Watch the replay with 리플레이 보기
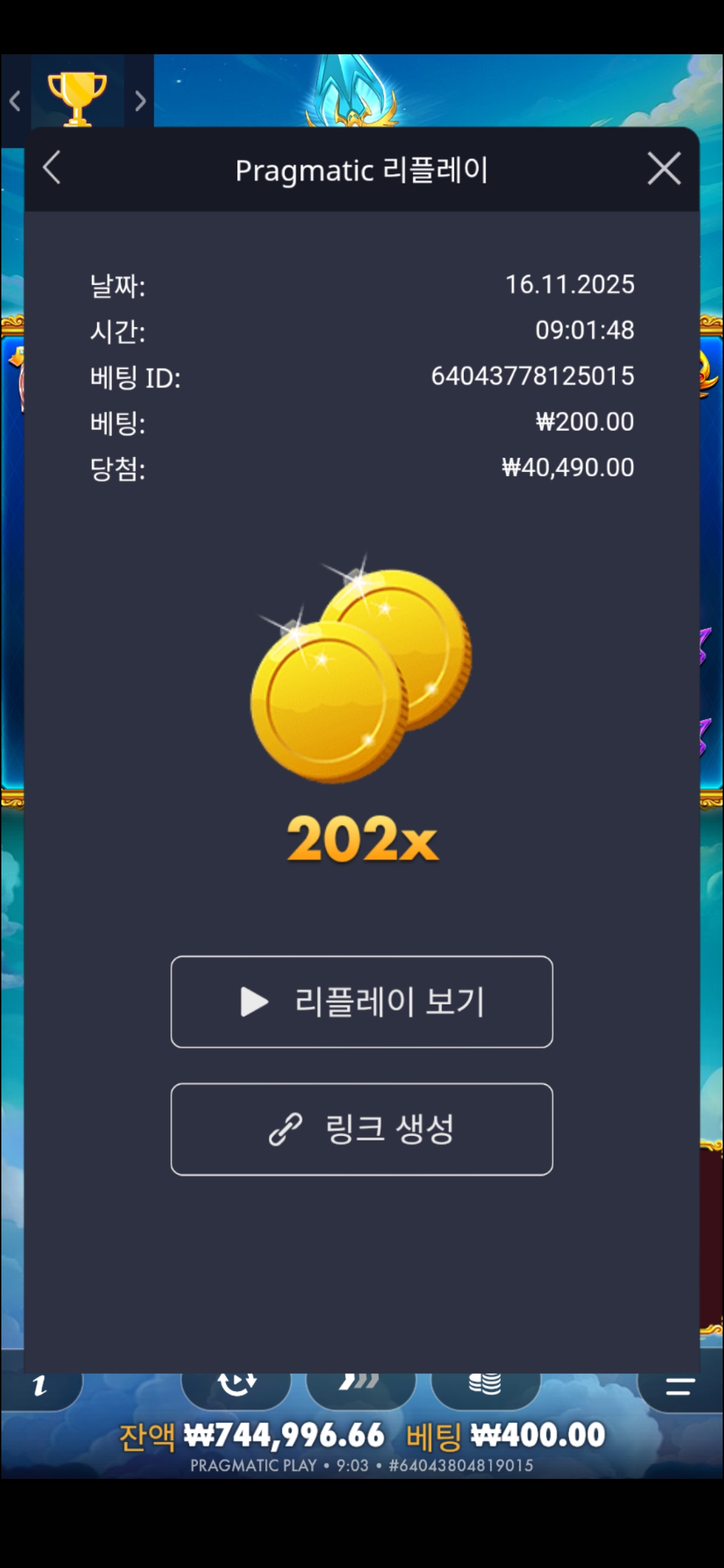Screen dimensions: 724x1568 pos(361,1001)
